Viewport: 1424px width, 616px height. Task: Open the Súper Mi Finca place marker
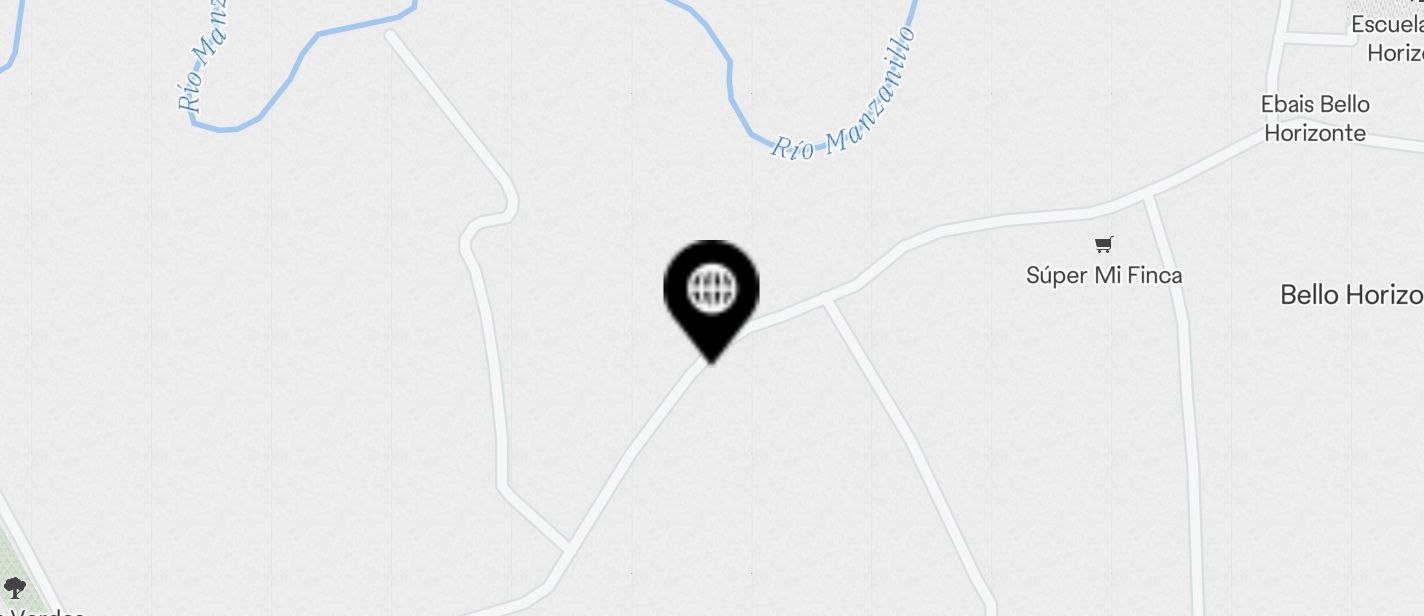pos(1104,245)
